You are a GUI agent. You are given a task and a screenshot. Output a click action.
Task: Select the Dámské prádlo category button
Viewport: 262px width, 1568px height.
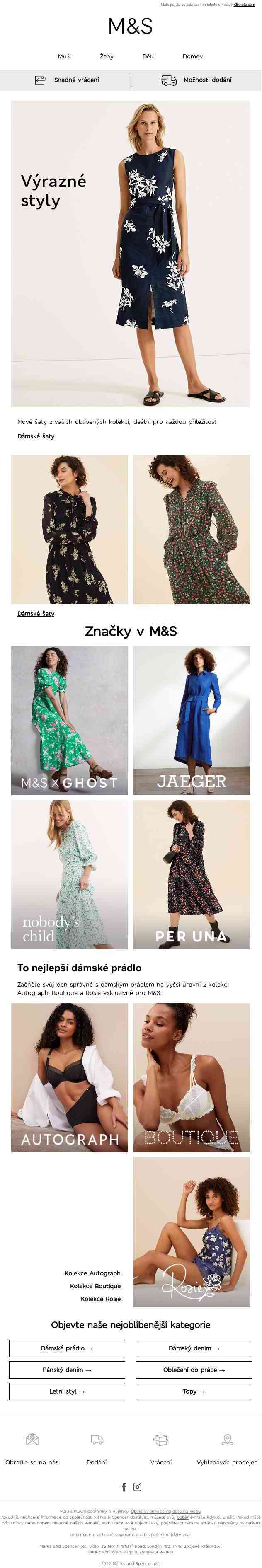[67, 1348]
